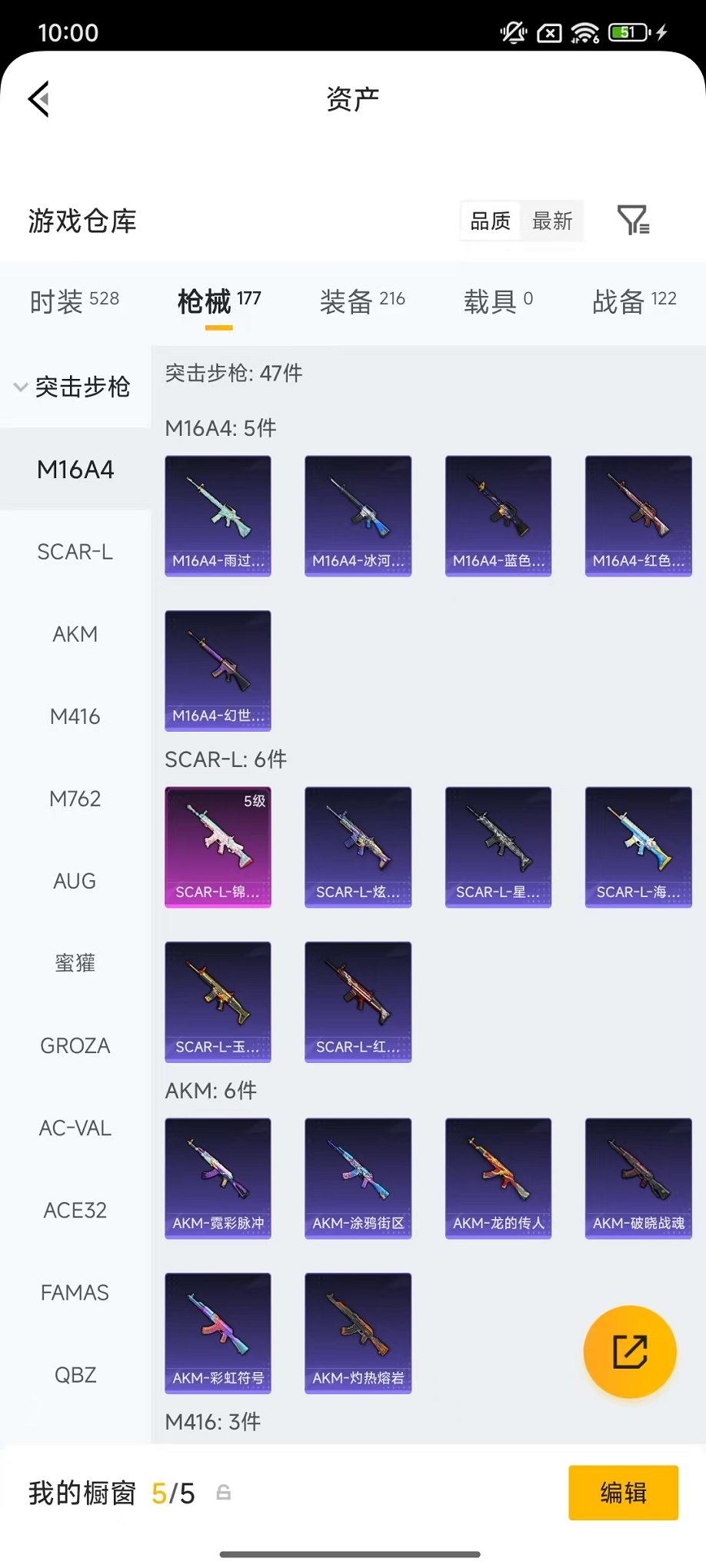Viewport: 706px width, 1568px height.
Task: Select AKM in the side list
Action: click(75, 634)
